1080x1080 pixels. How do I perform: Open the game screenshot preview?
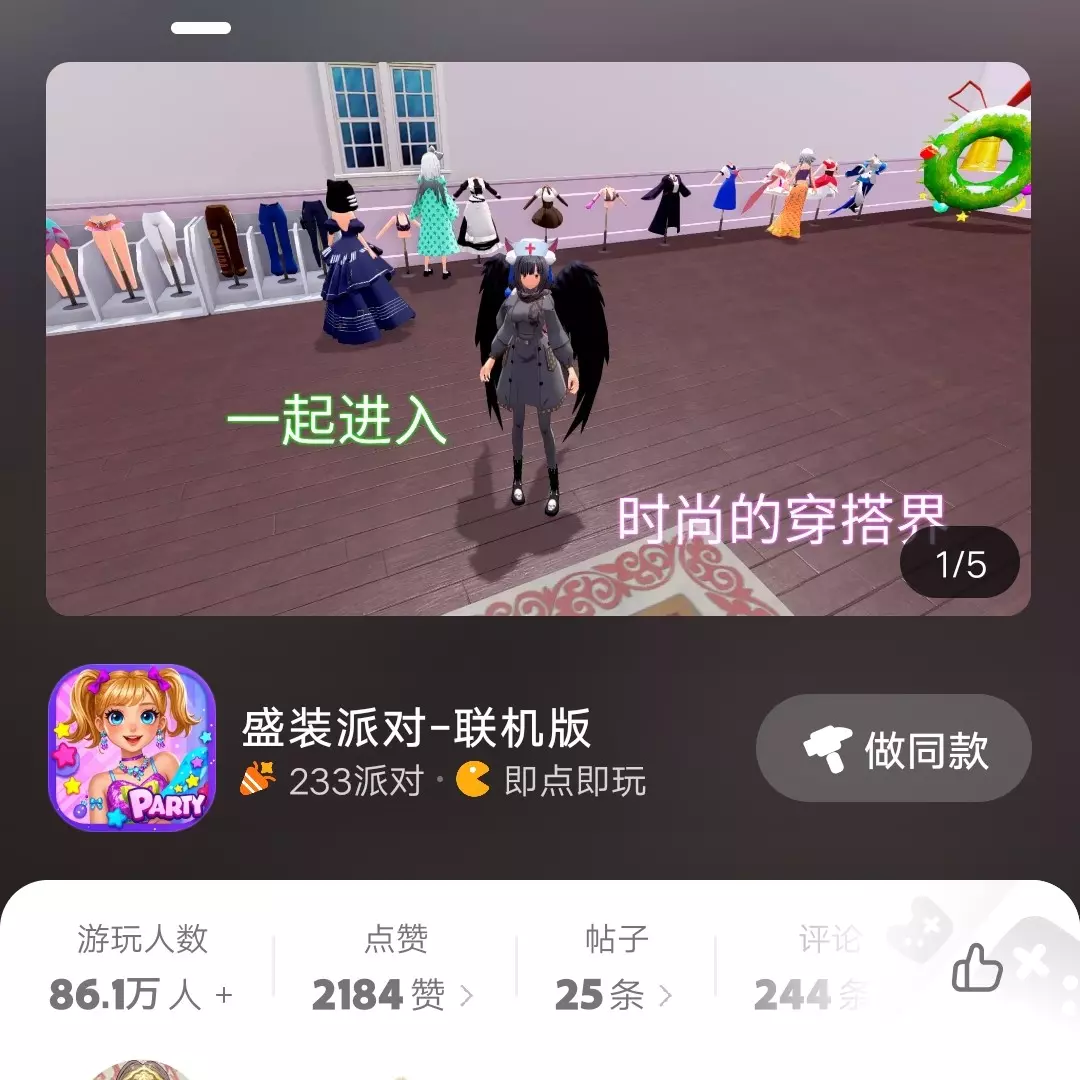(x=538, y=338)
